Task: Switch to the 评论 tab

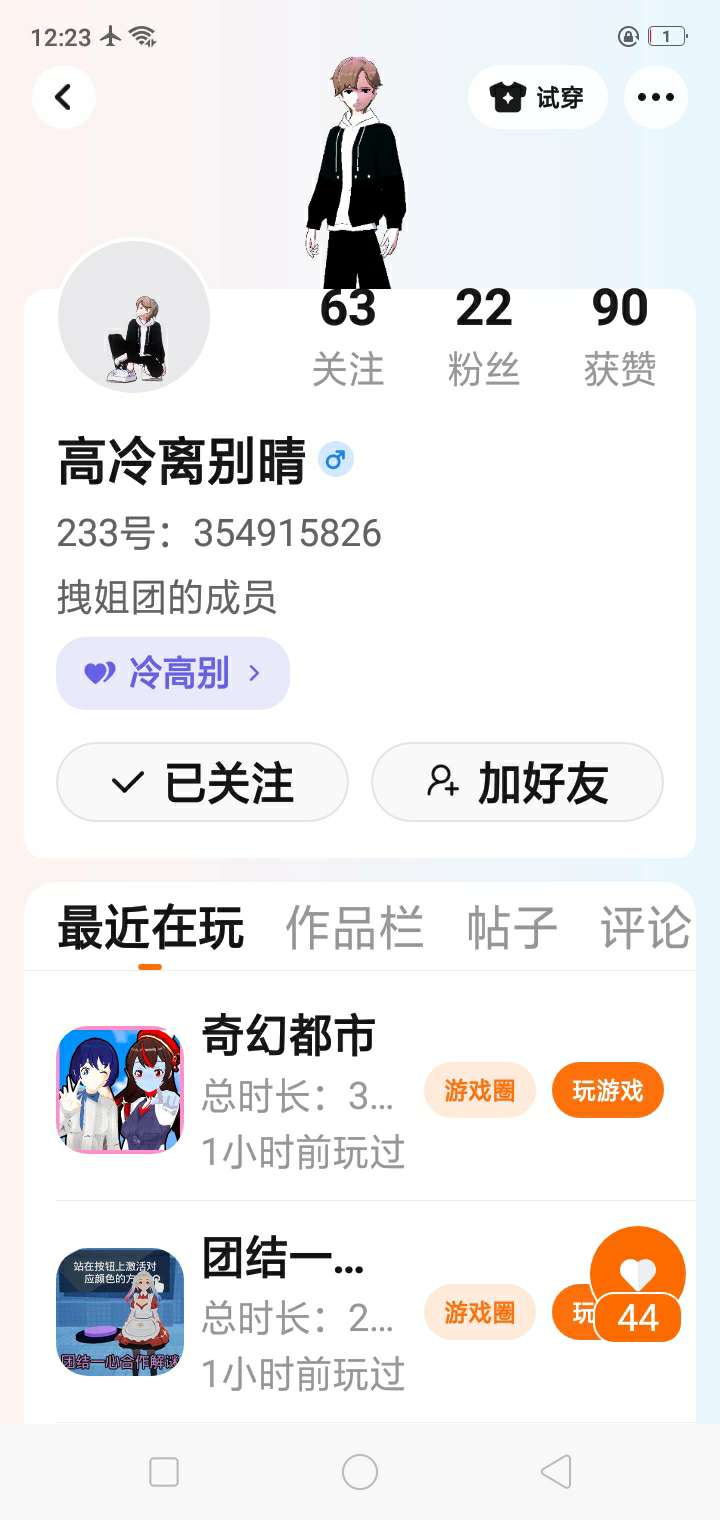Action: (646, 927)
